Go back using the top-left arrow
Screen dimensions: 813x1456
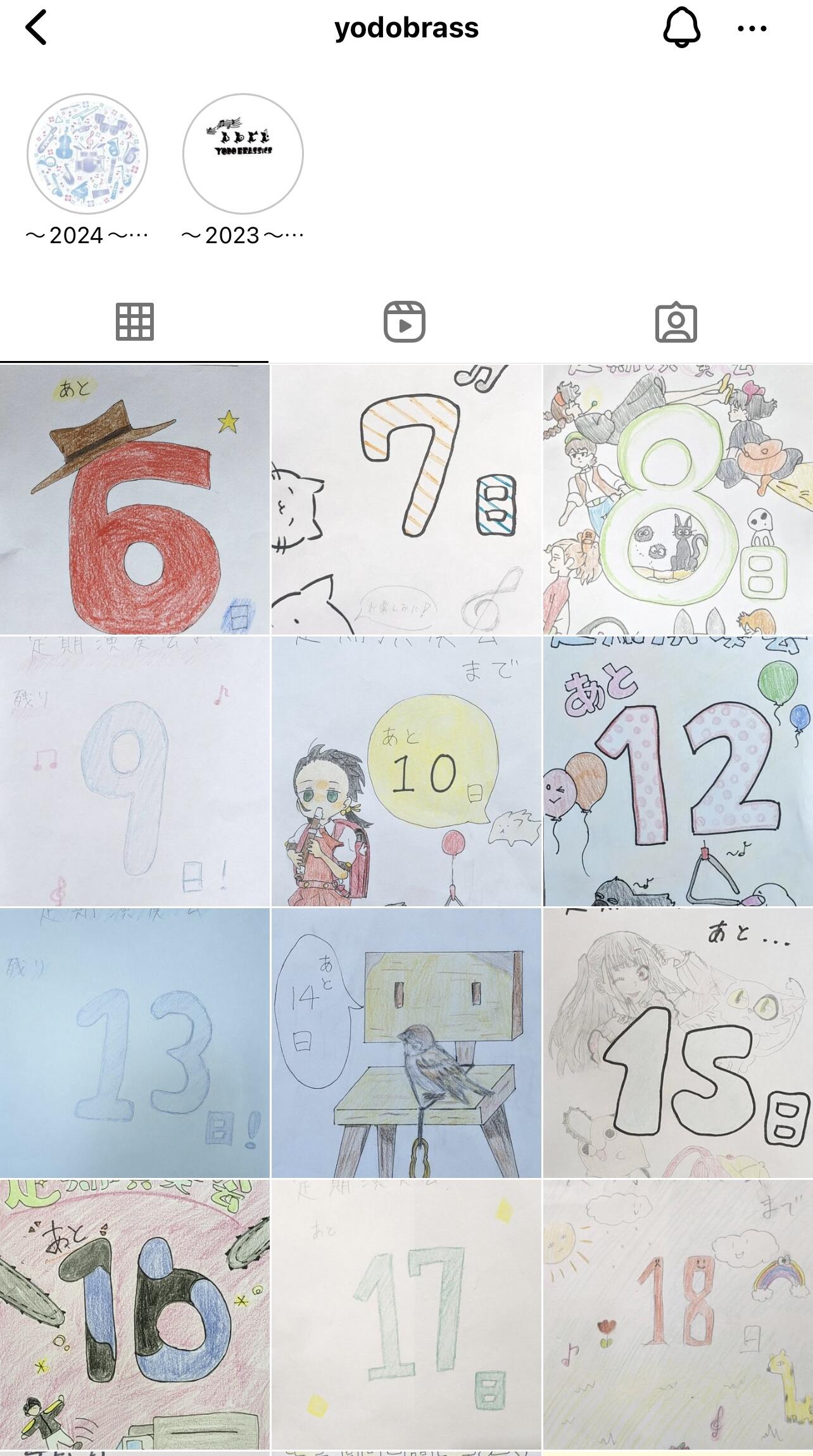pos(36,28)
